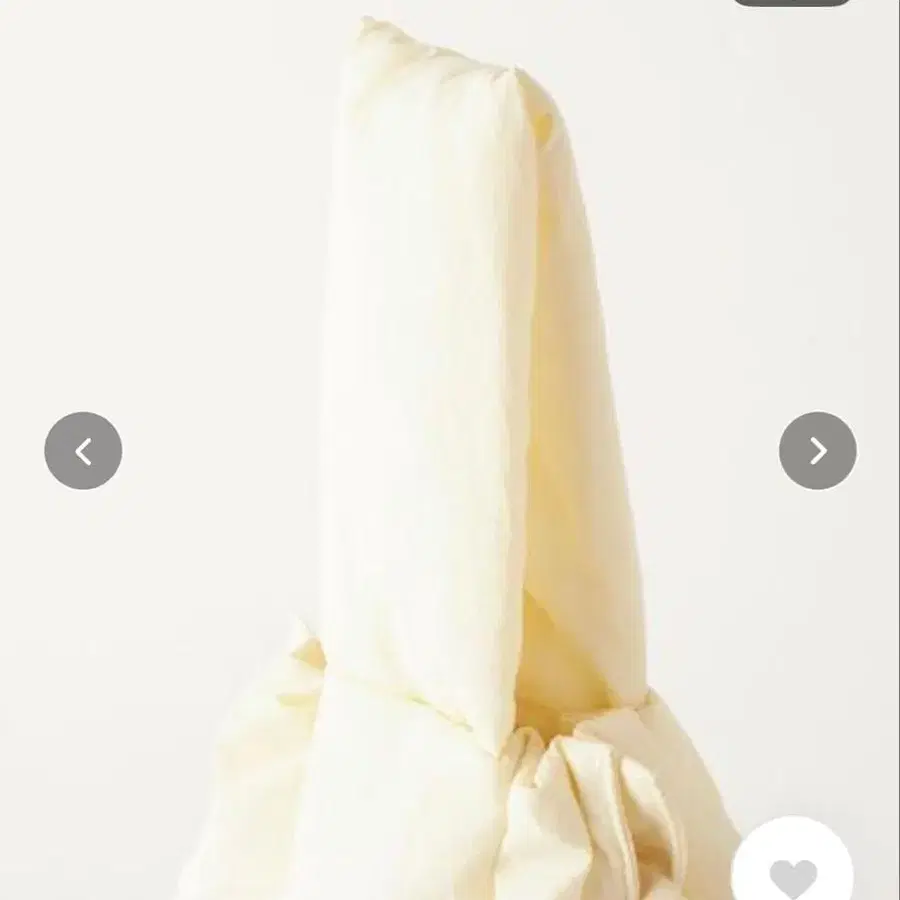
Task: Go to the previous product image
Action: tap(83, 451)
